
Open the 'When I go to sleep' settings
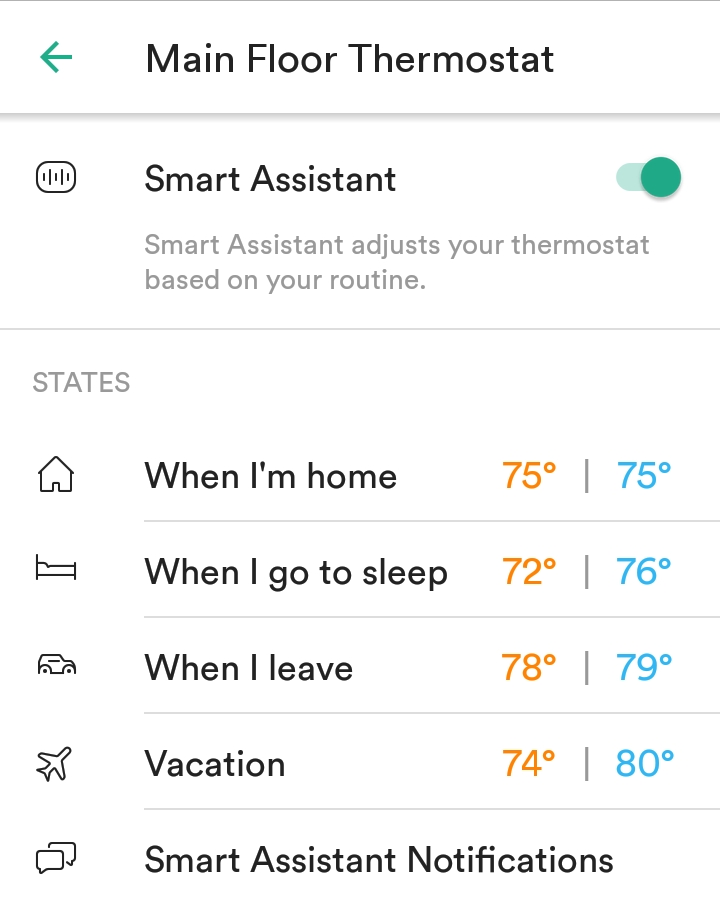pyautogui.click(x=295, y=571)
